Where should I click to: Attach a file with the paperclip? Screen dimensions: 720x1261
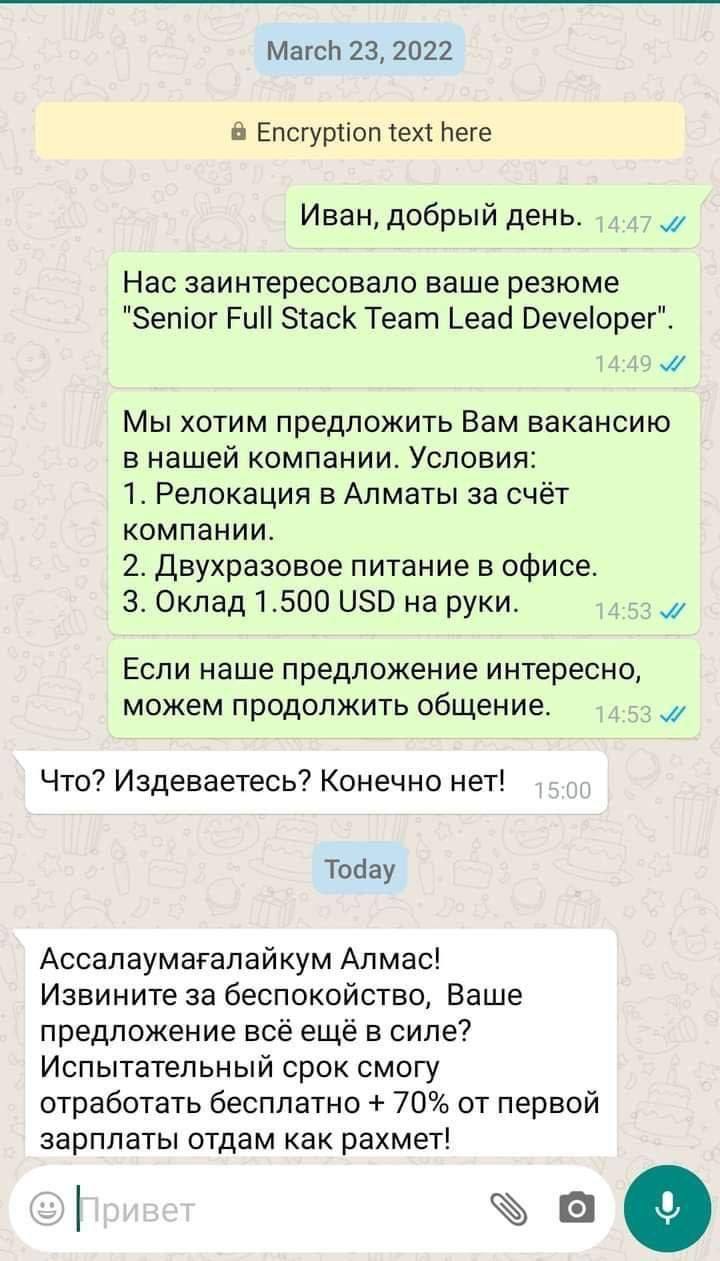(x=509, y=1211)
